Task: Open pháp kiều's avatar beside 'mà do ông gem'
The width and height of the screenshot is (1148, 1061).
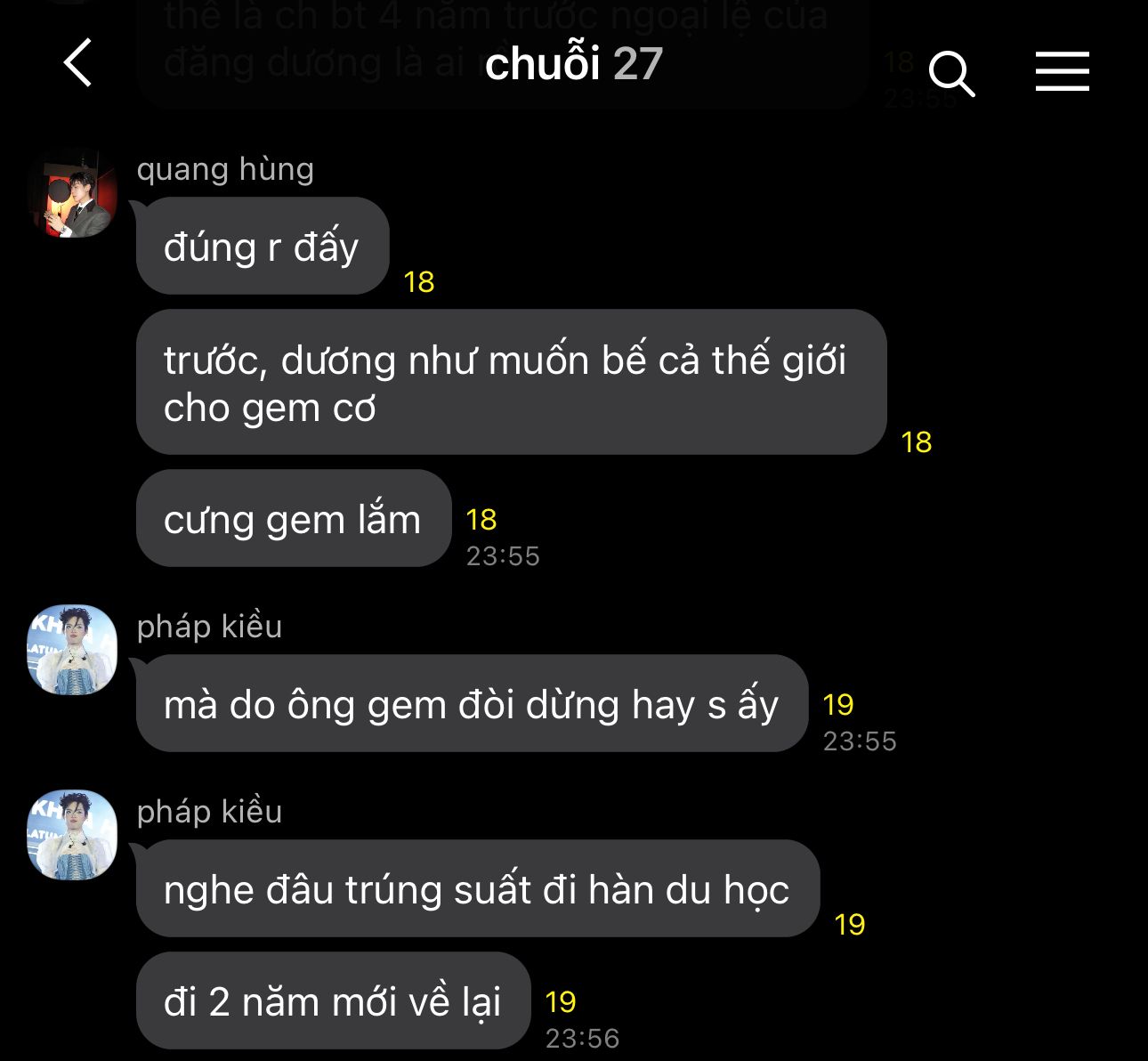Action: pyautogui.click(x=72, y=650)
